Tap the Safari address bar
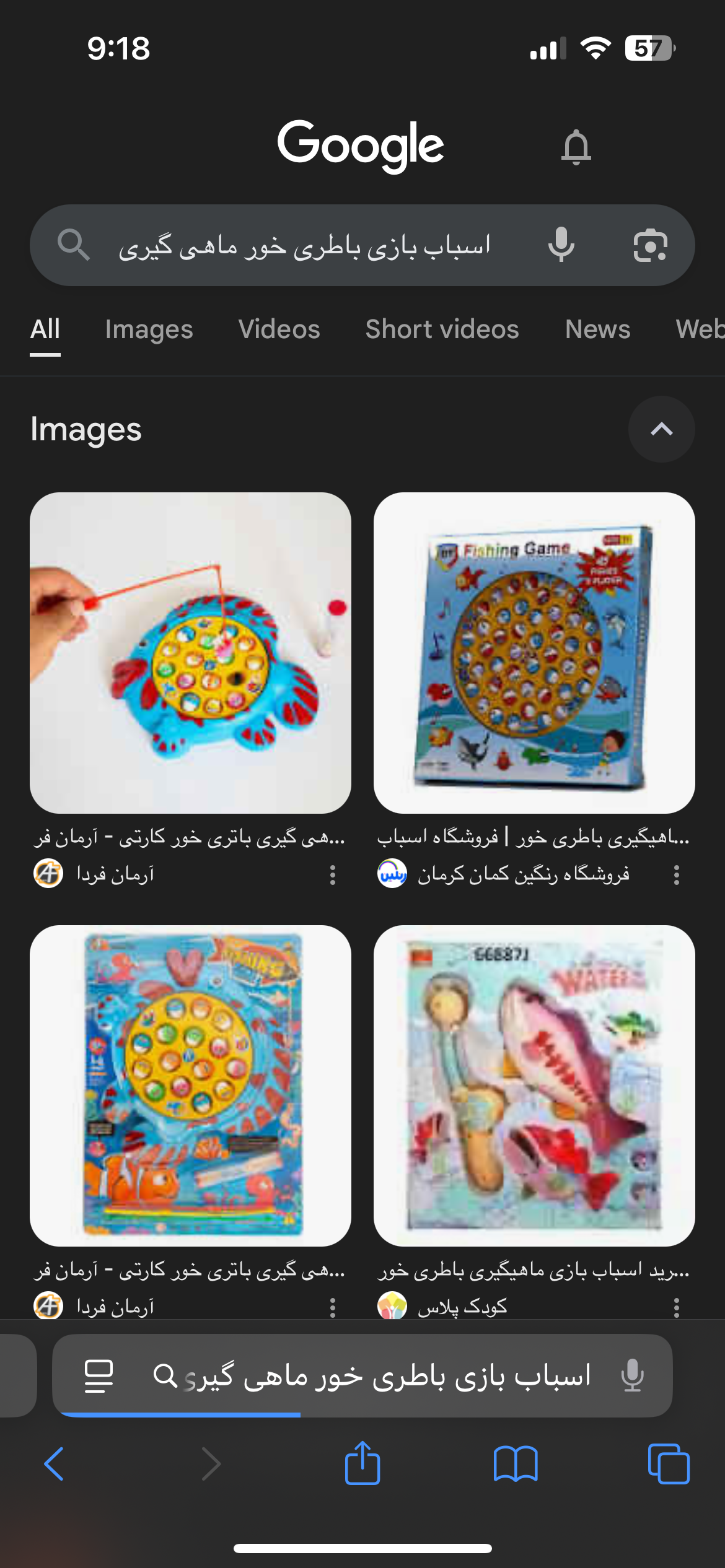Screen dimensions: 725x1568 (372, 1376)
